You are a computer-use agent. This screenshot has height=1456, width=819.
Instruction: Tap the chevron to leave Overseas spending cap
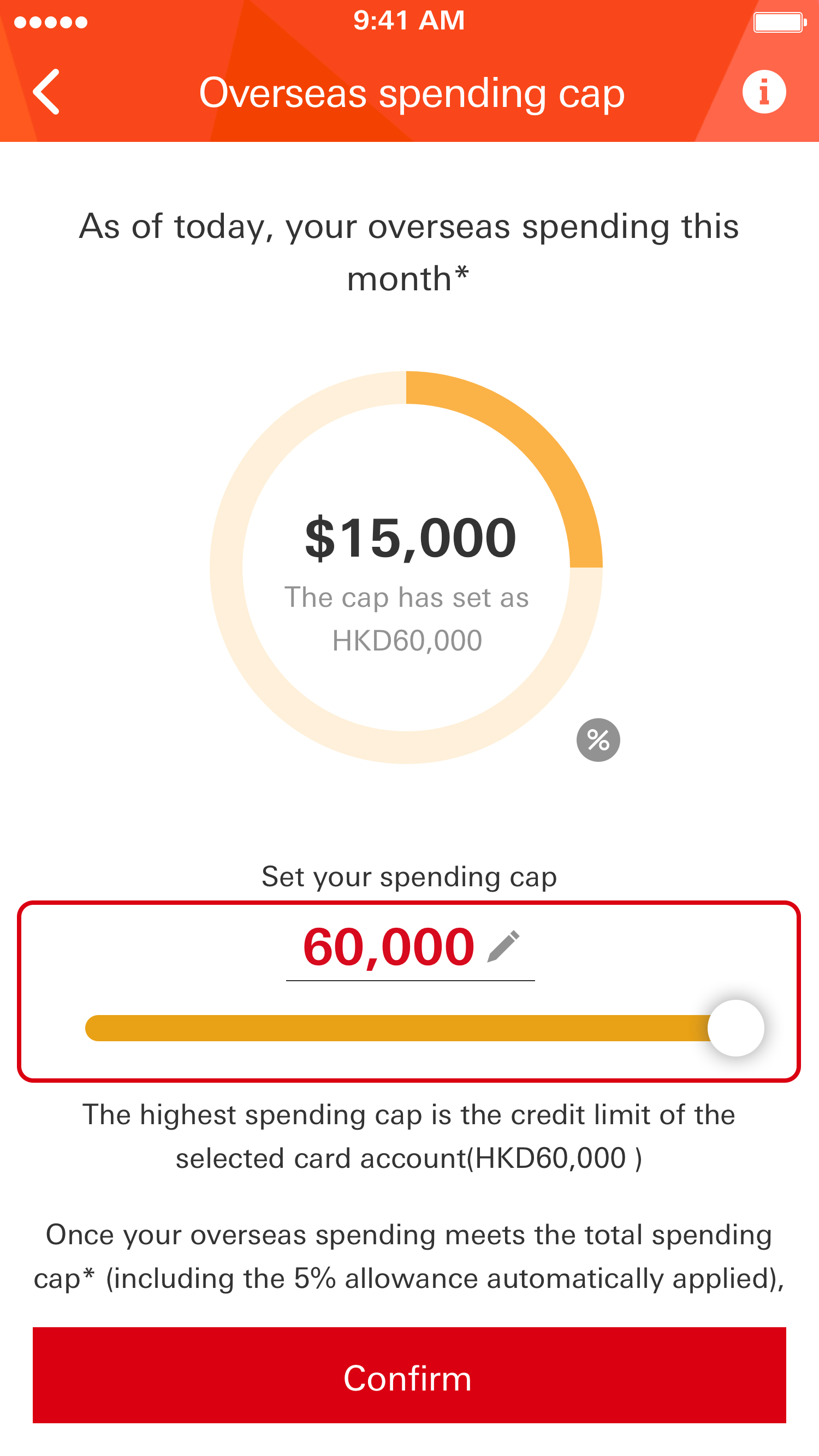[48, 93]
